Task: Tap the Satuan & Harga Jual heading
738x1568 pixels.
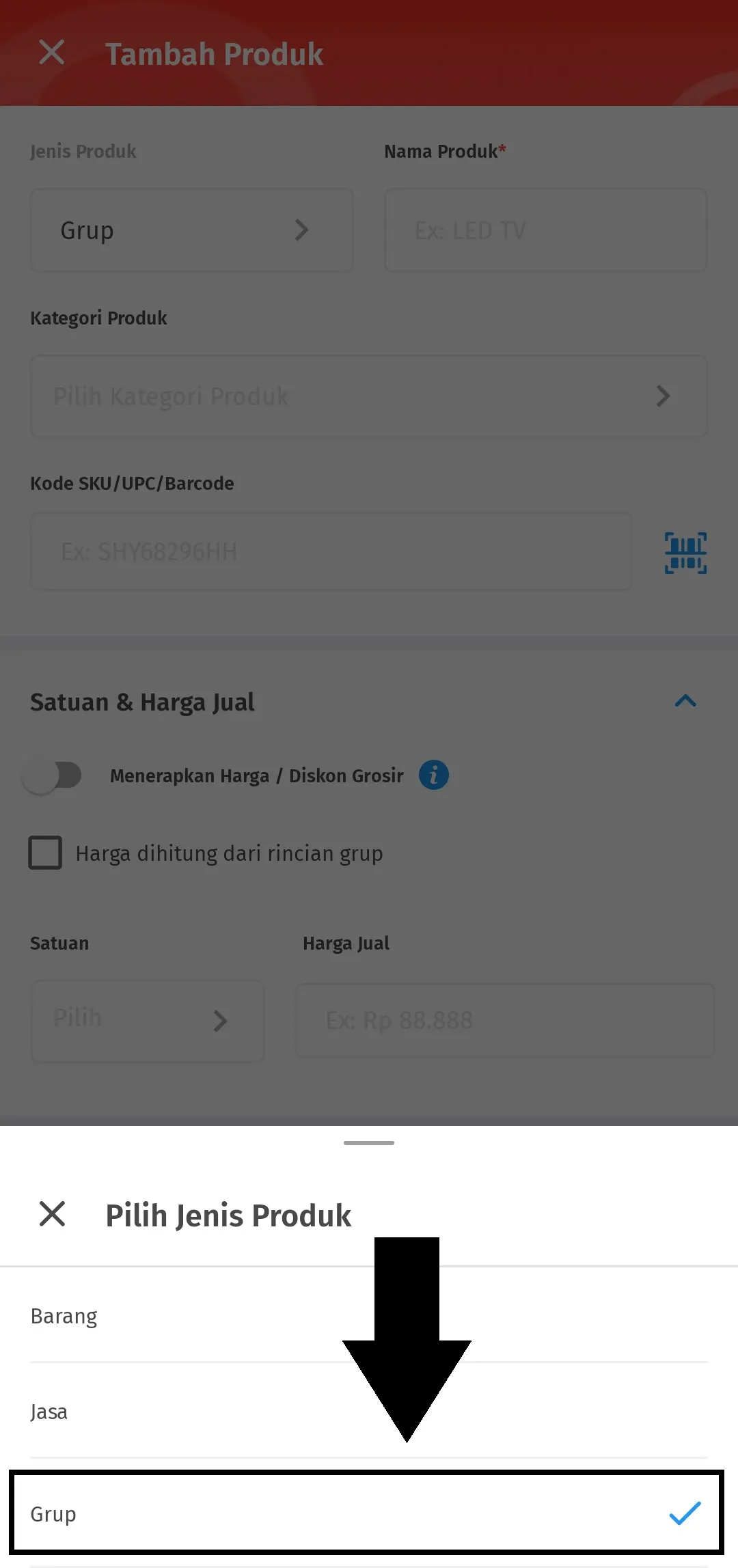Action: coord(142,701)
